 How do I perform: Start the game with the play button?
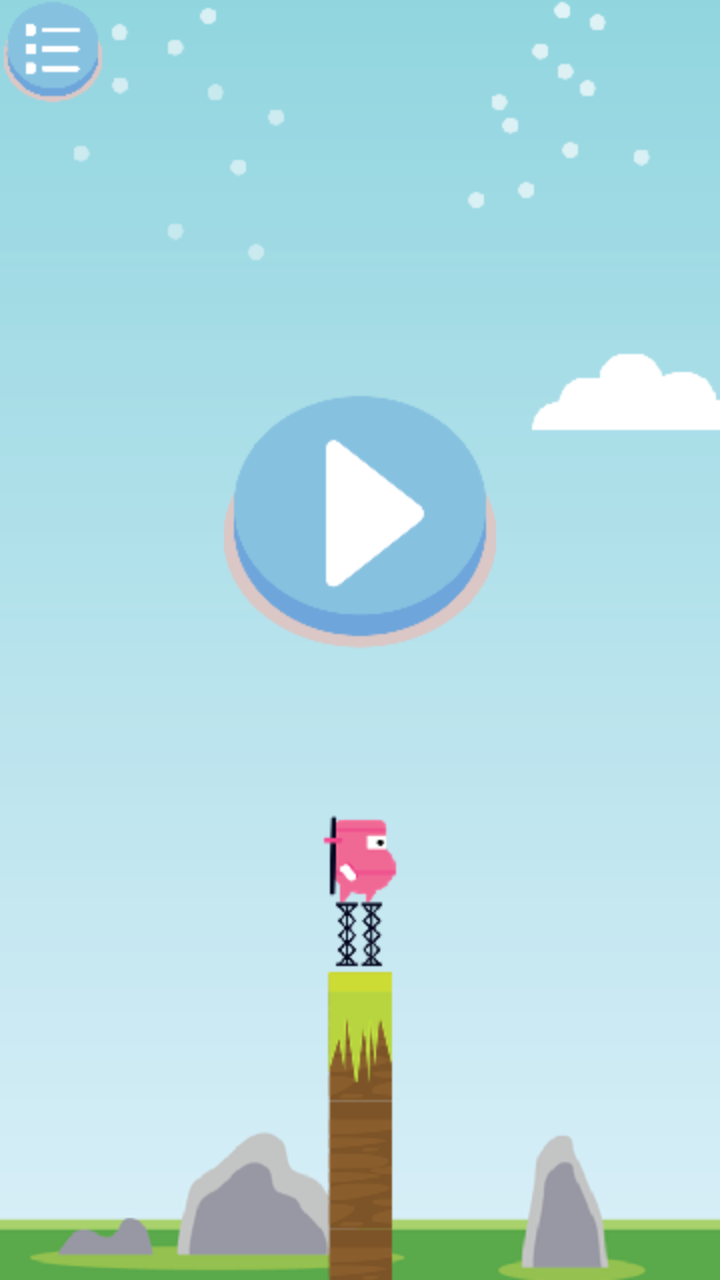pyautogui.click(x=360, y=512)
